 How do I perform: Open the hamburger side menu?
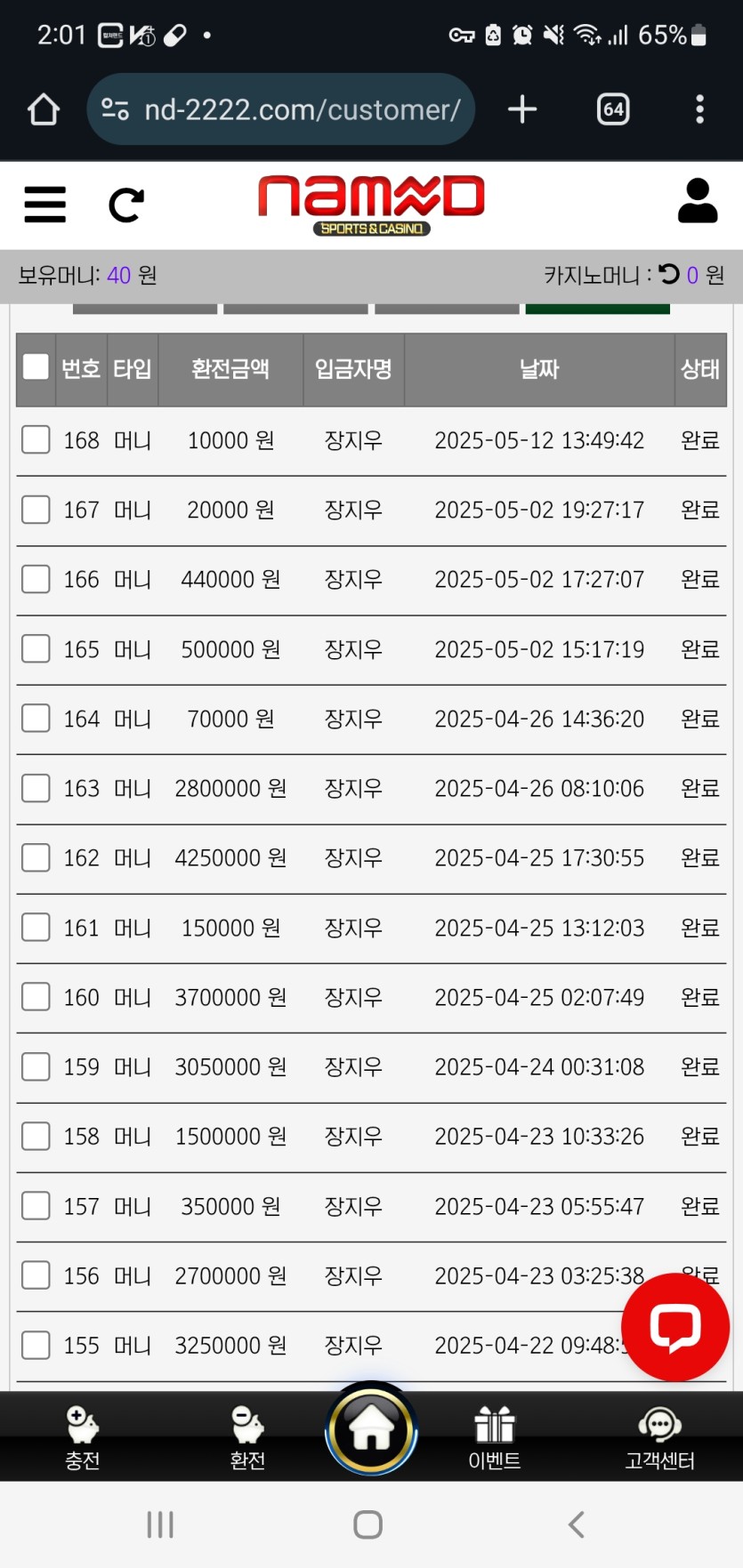click(44, 204)
